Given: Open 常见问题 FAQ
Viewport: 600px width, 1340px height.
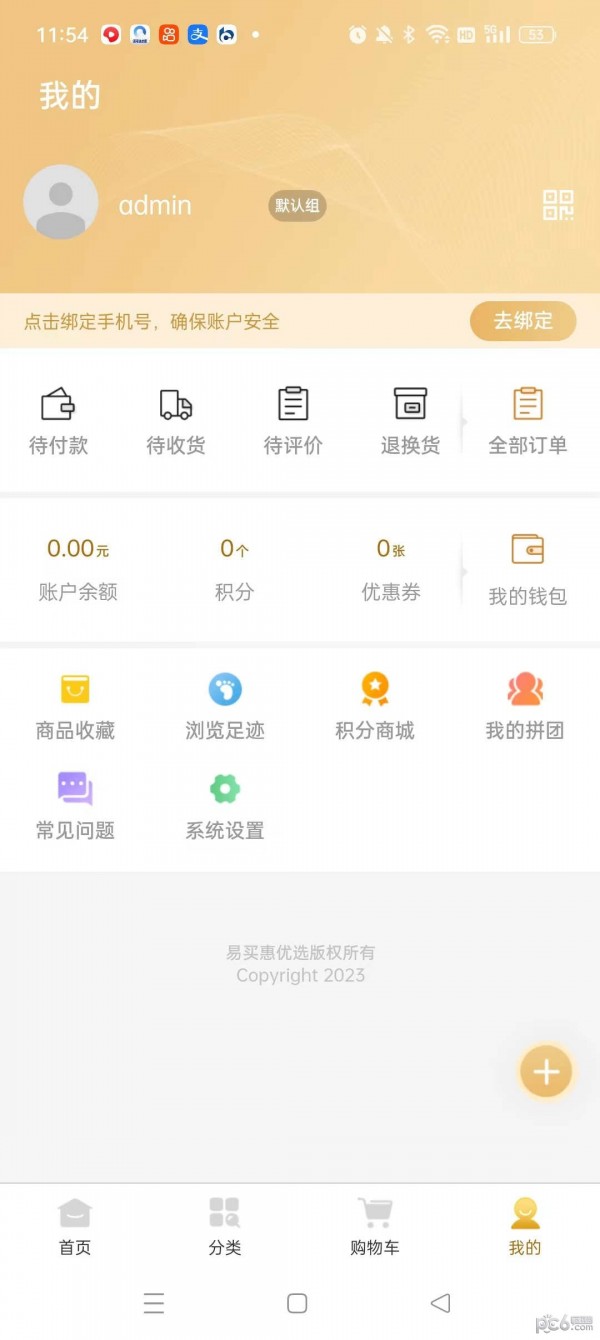Looking at the screenshot, I should coord(75,805).
